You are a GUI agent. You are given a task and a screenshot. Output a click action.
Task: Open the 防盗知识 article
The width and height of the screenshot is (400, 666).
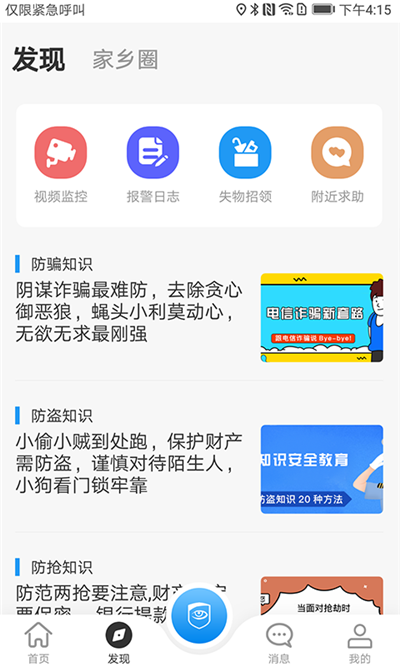[x=199, y=461]
